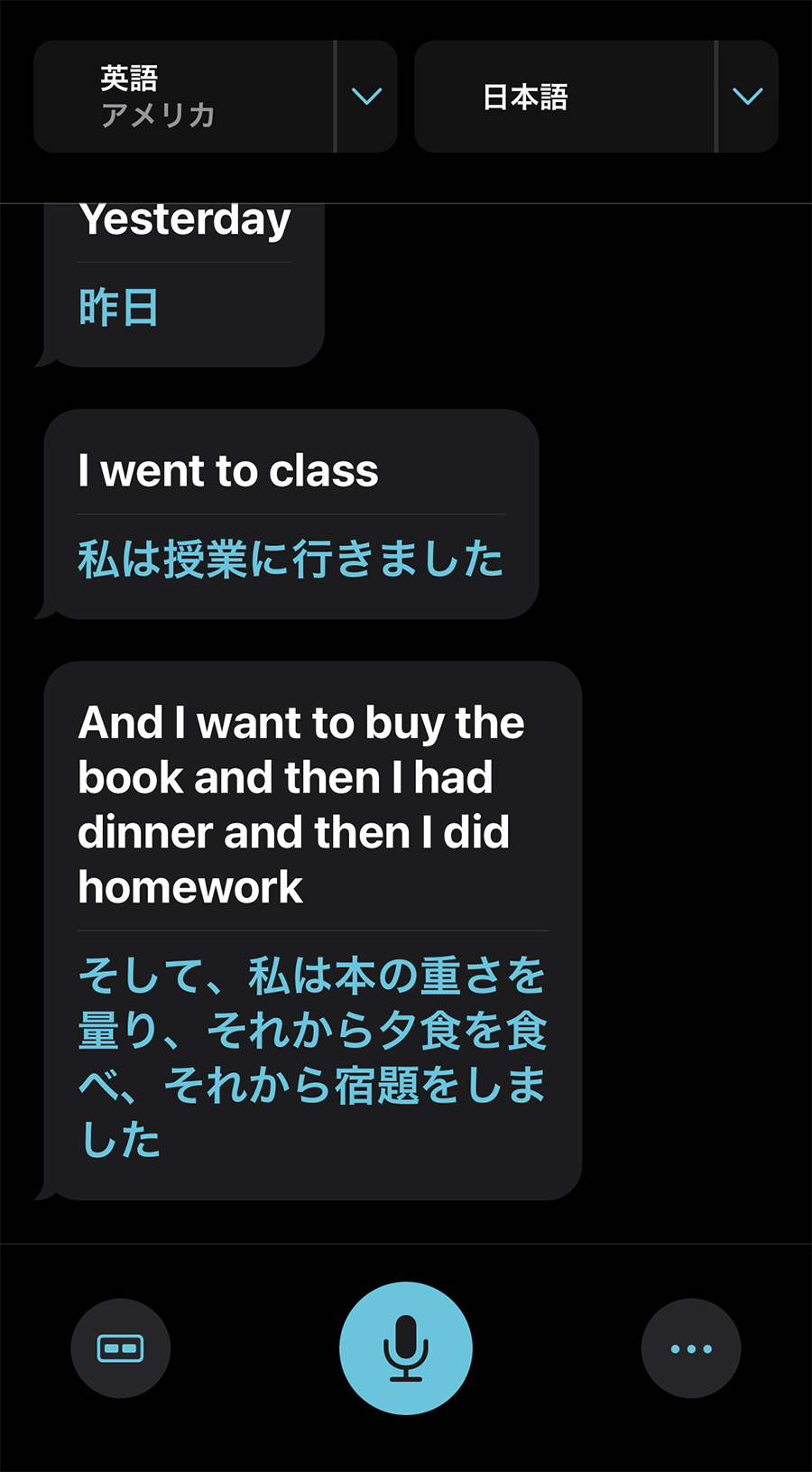The width and height of the screenshot is (812, 1472).
Task: Open the more options ellipsis menu
Action: click(691, 1348)
